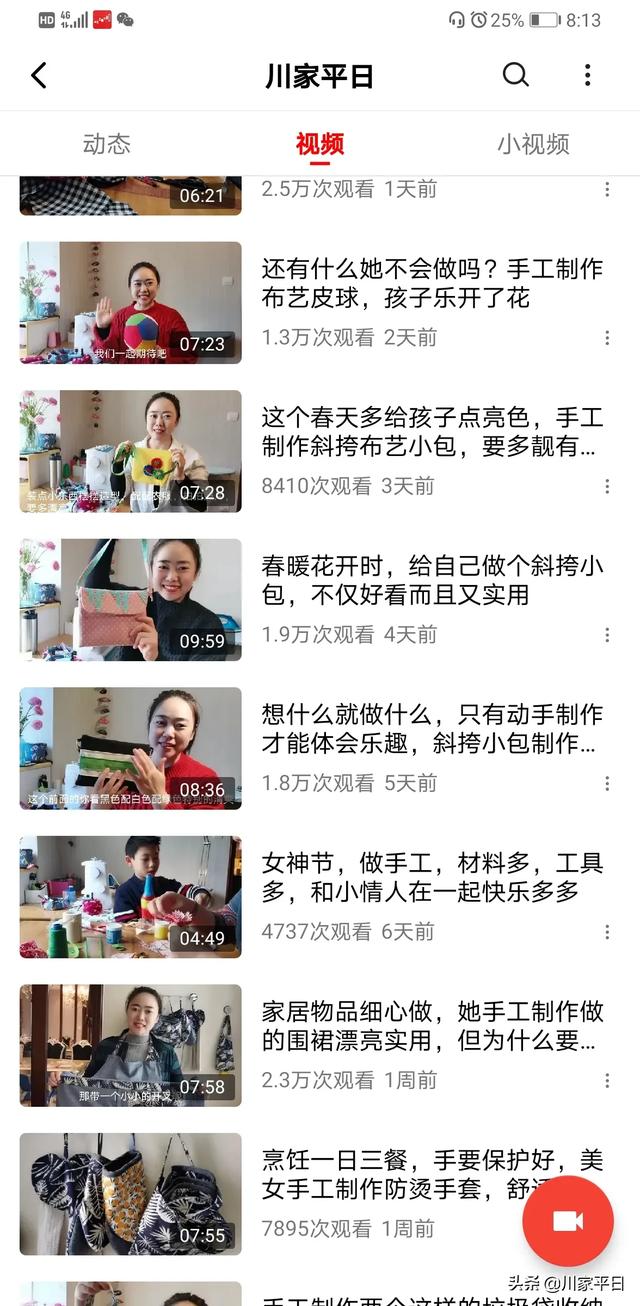Open more options for the 2.3万次观看 video
This screenshot has height=1306, width=640.
click(x=606, y=1081)
